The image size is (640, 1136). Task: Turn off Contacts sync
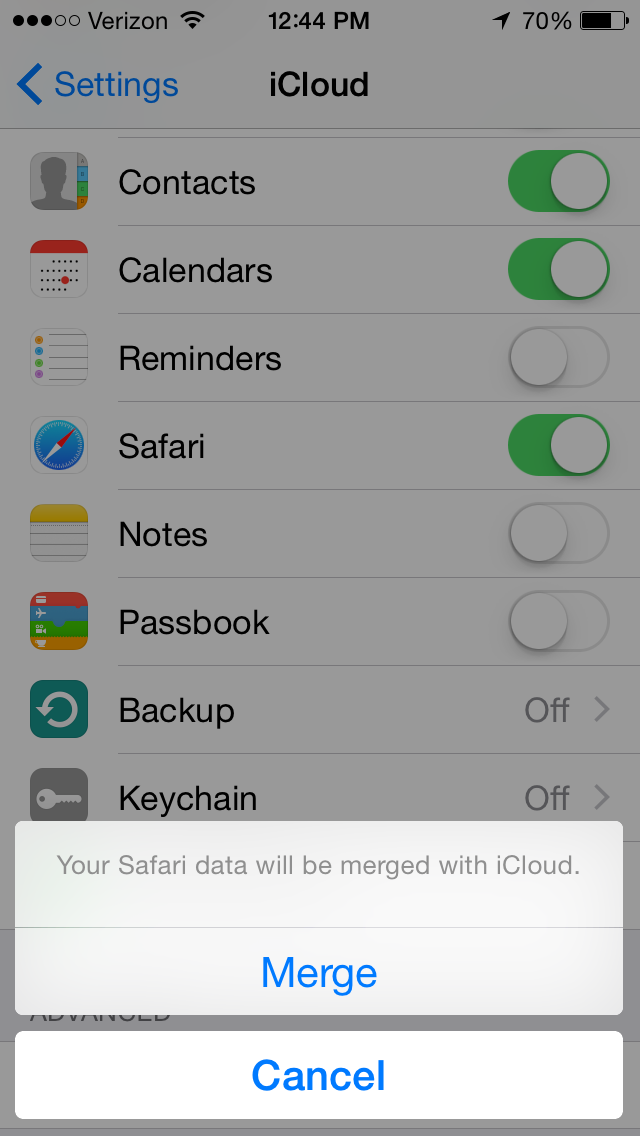pyautogui.click(x=558, y=182)
